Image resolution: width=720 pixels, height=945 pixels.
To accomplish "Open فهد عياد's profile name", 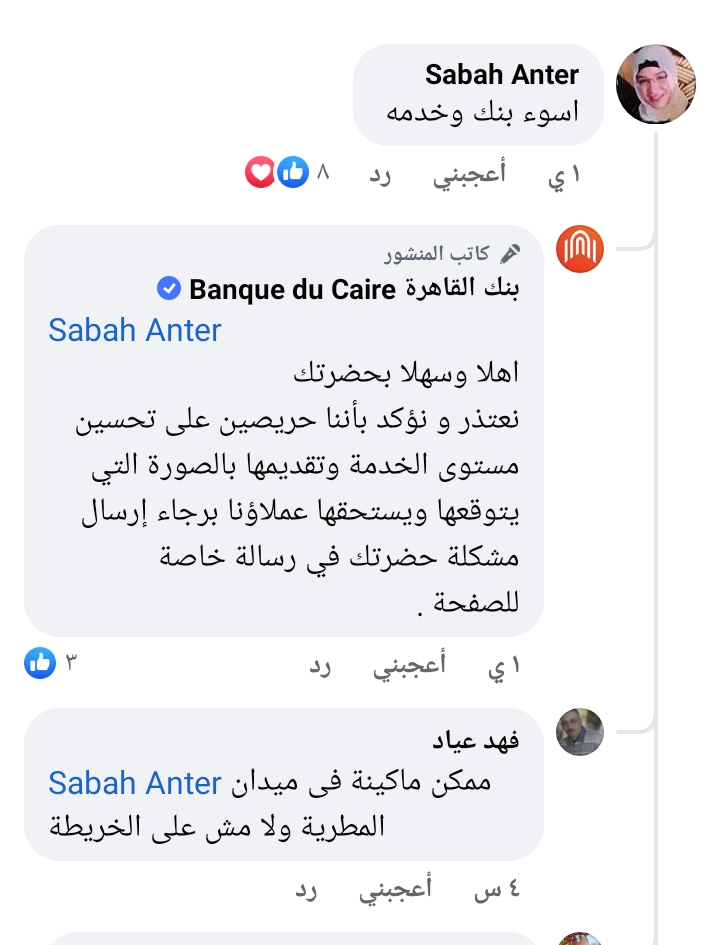I will click(489, 741).
